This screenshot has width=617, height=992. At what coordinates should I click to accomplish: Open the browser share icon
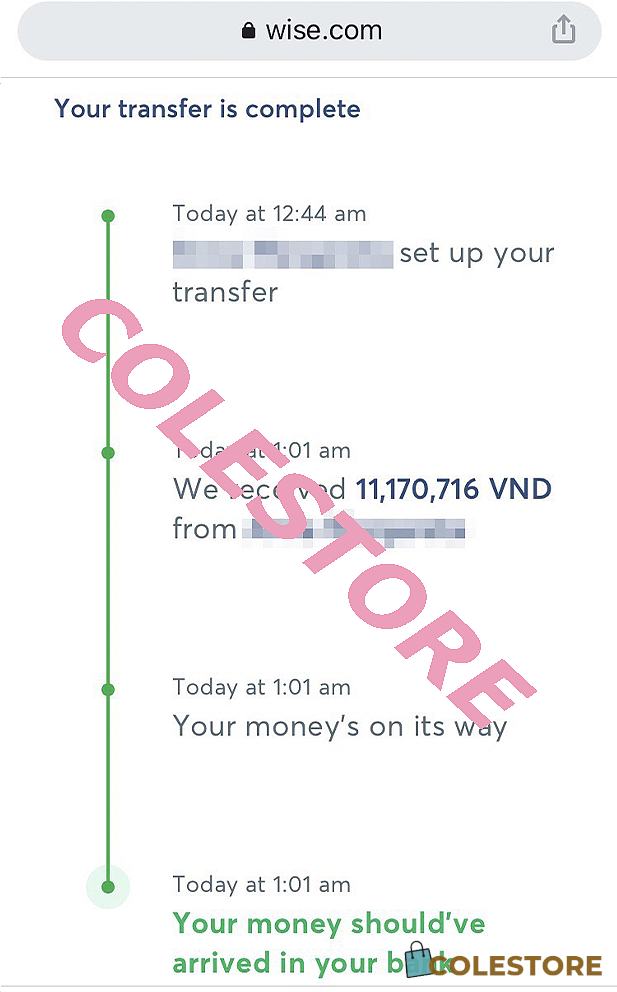(x=563, y=29)
